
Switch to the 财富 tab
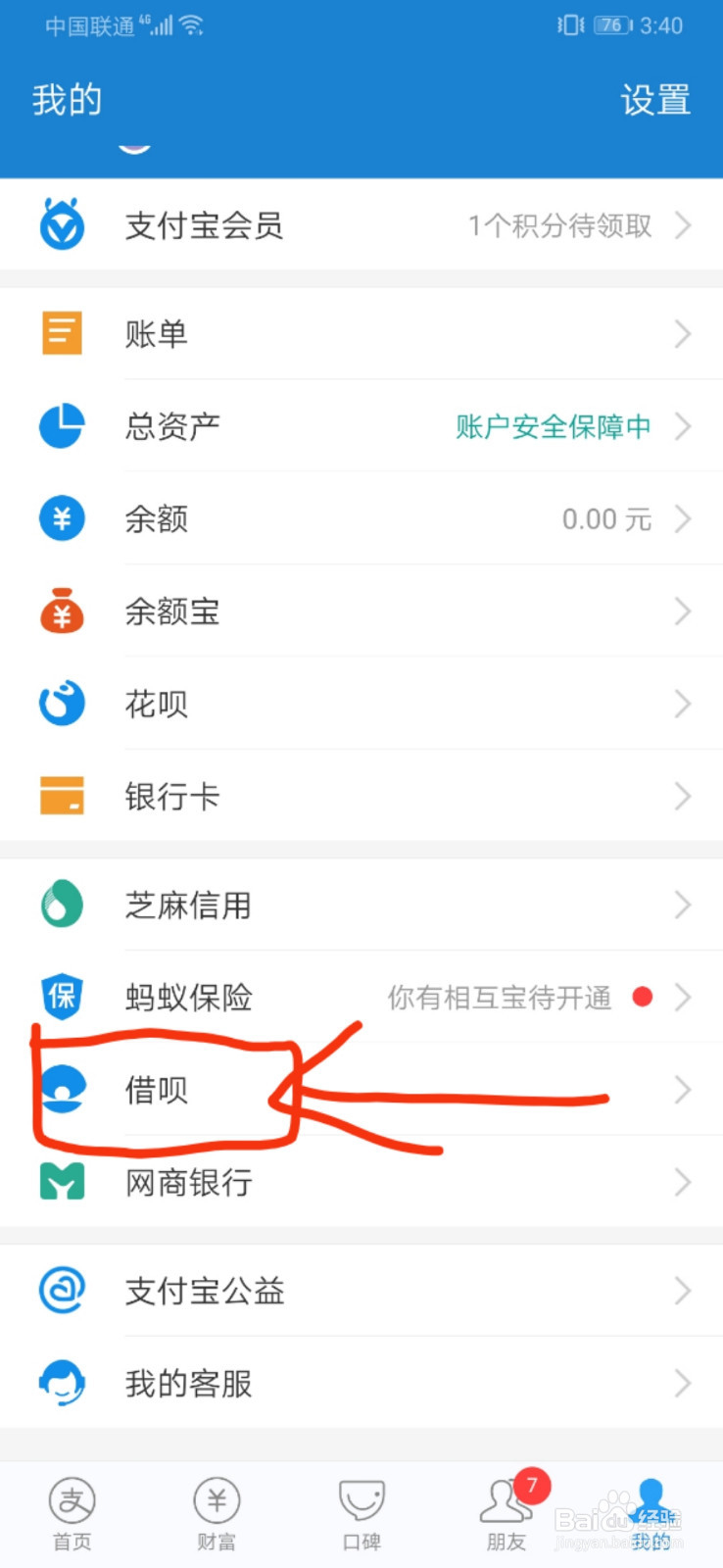tap(217, 1509)
